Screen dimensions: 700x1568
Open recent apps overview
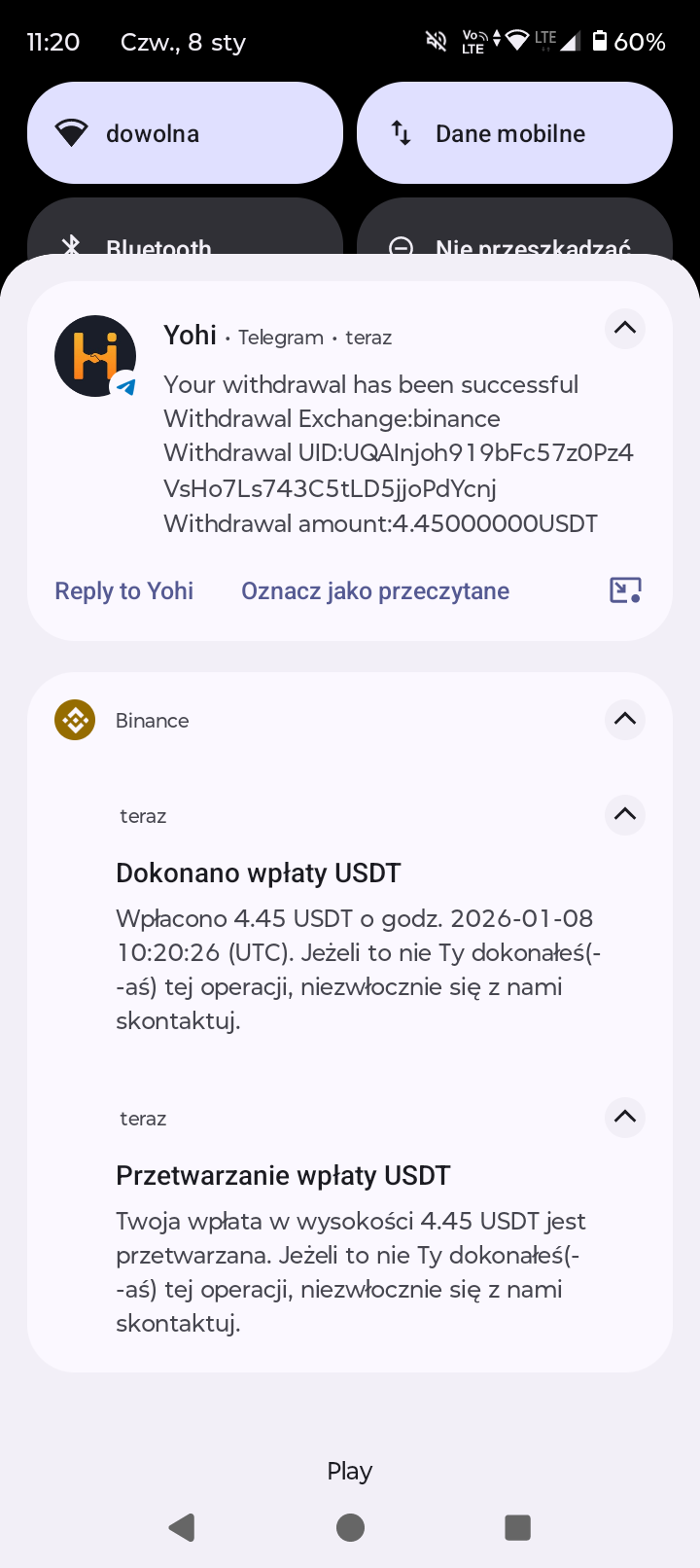[x=517, y=1527]
